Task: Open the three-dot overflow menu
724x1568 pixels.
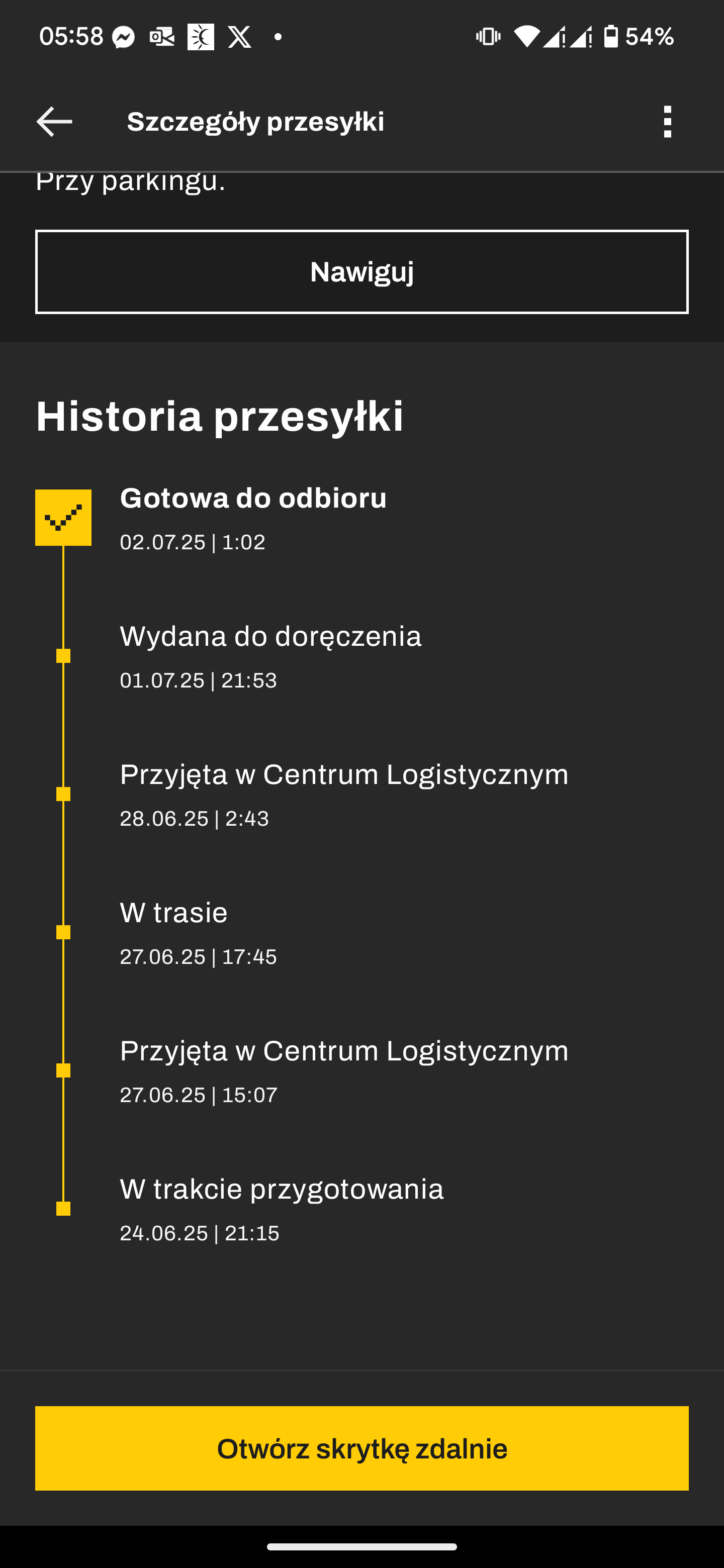Action: (667, 121)
